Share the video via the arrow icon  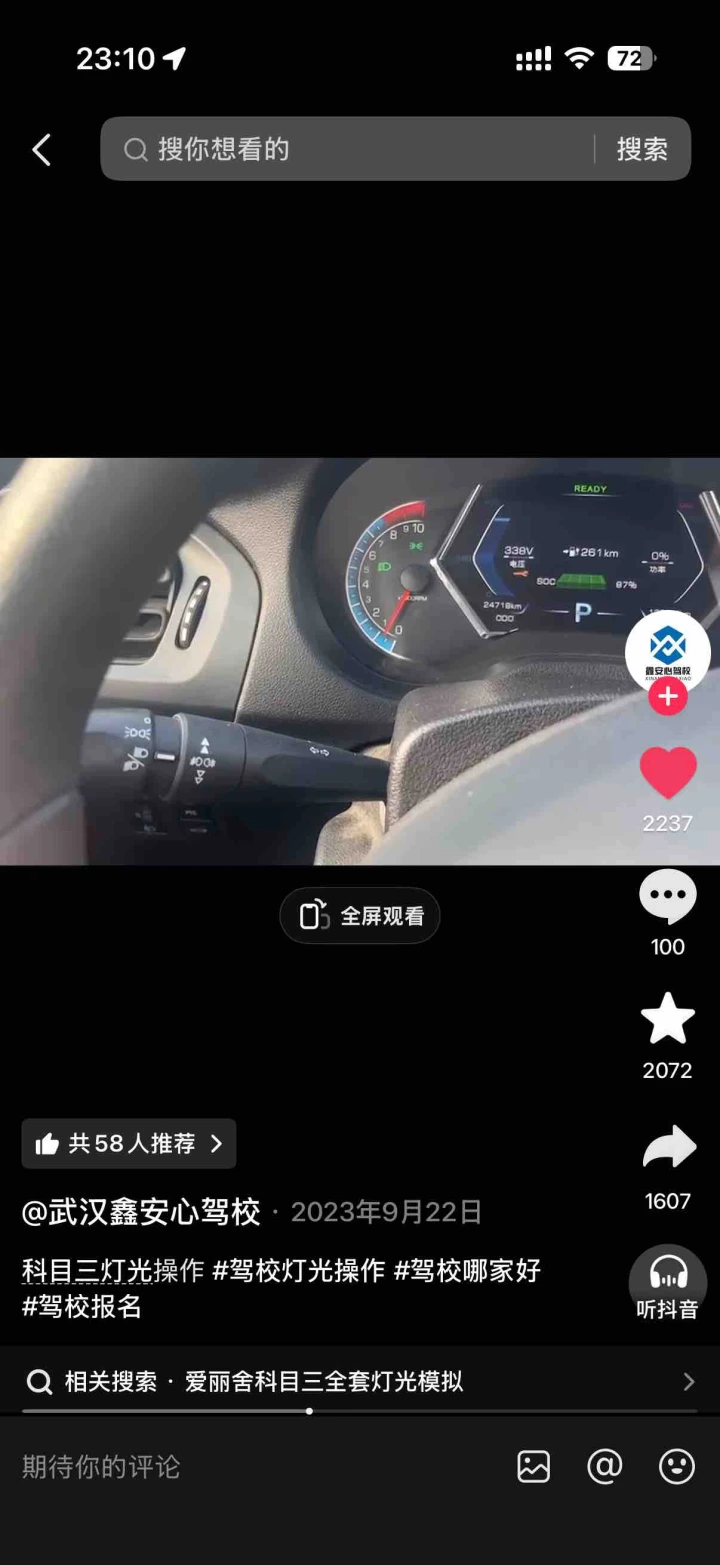668,1147
